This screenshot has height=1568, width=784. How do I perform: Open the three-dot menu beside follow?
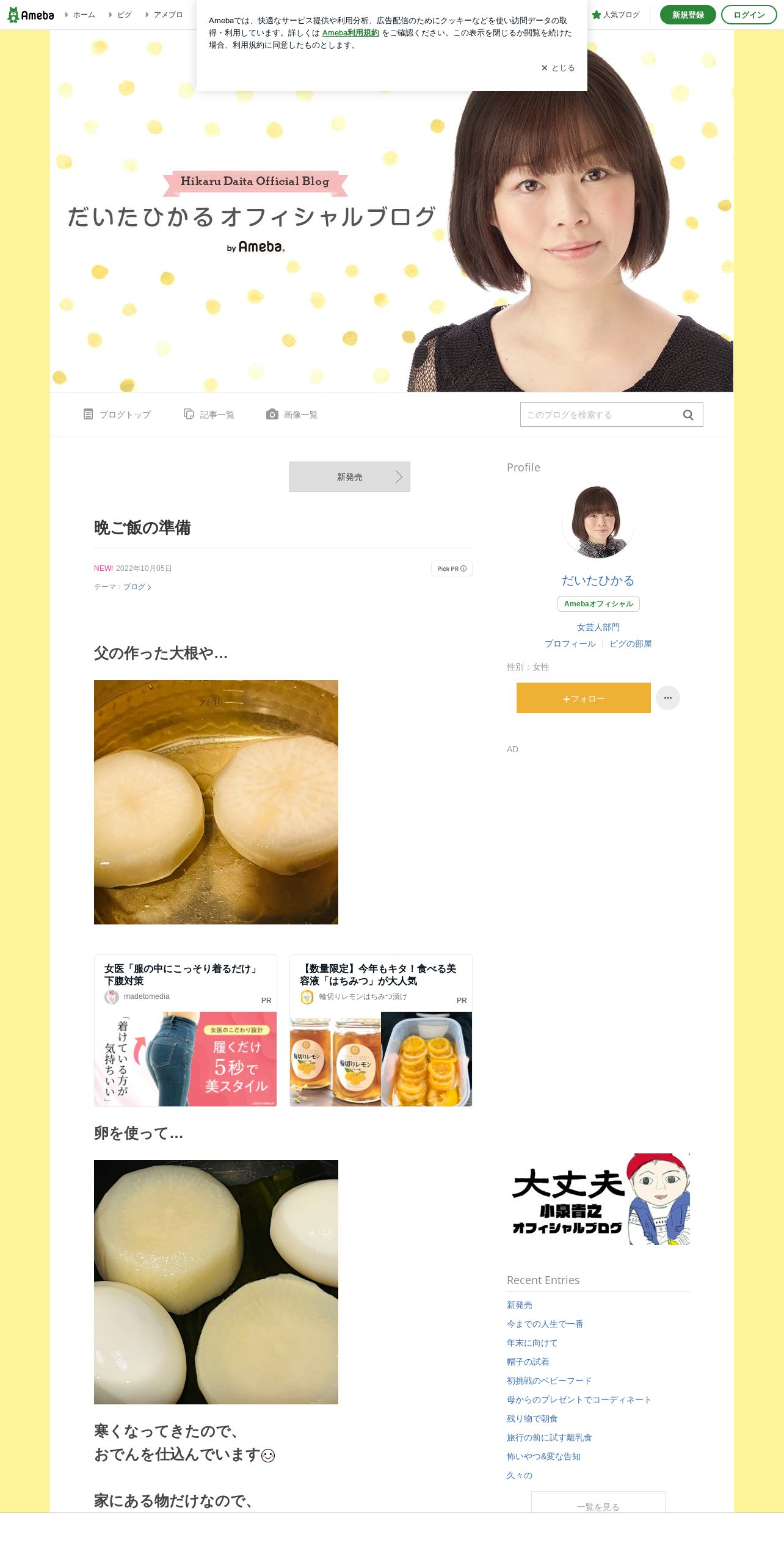click(667, 698)
